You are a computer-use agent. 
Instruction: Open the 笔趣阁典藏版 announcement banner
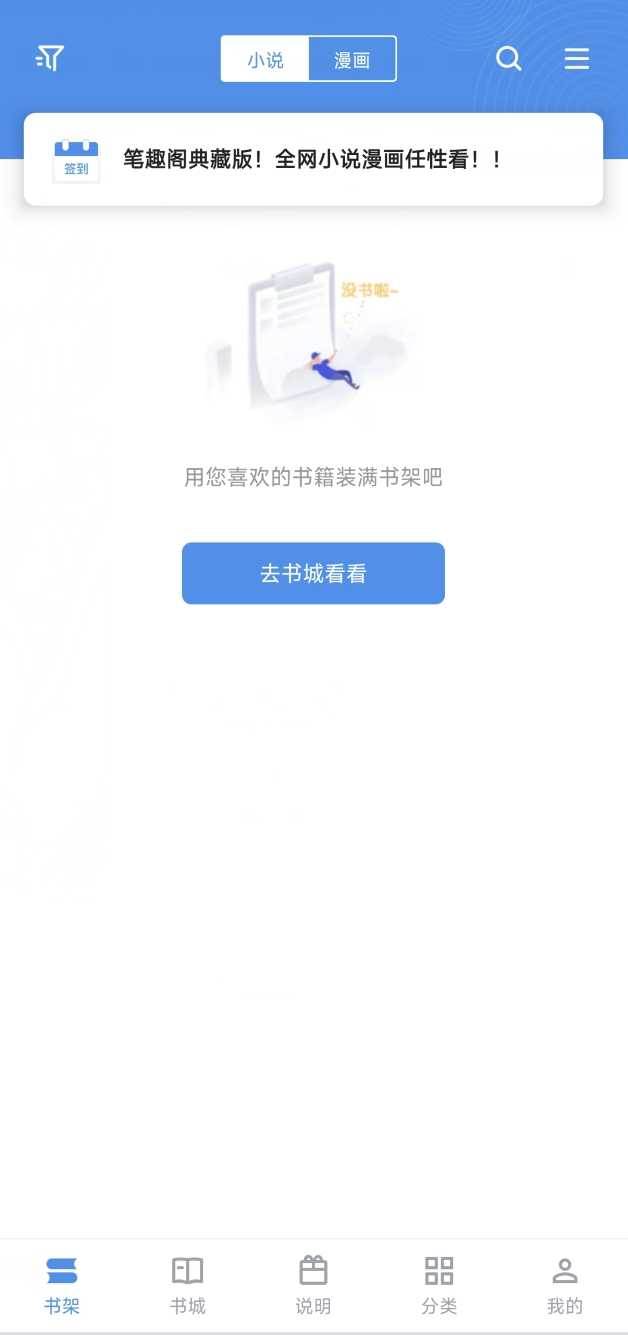coord(312,159)
